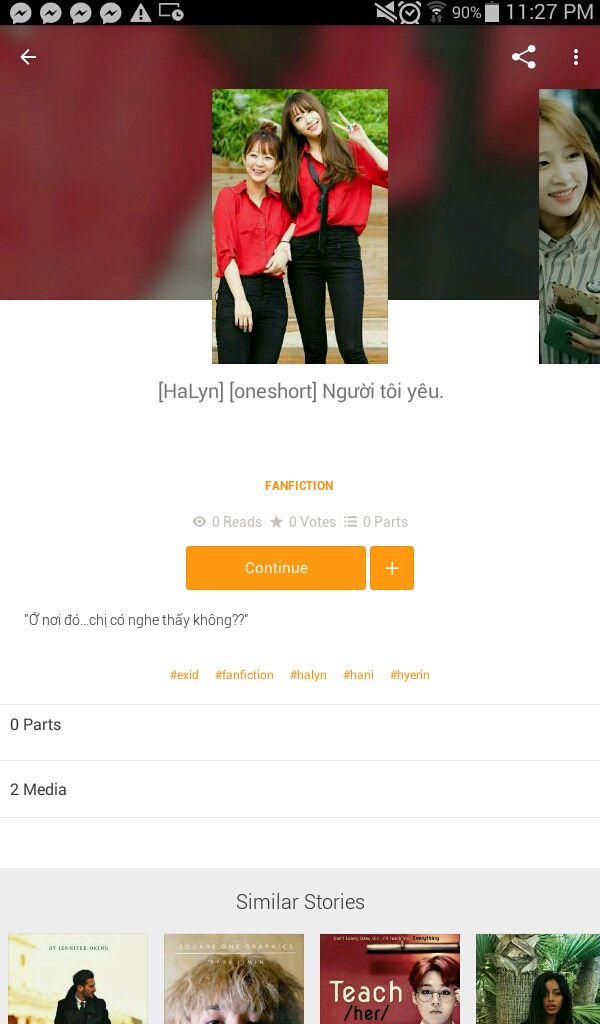This screenshot has height=1024, width=600.
Task: Share this story
Action: point(524,57)
